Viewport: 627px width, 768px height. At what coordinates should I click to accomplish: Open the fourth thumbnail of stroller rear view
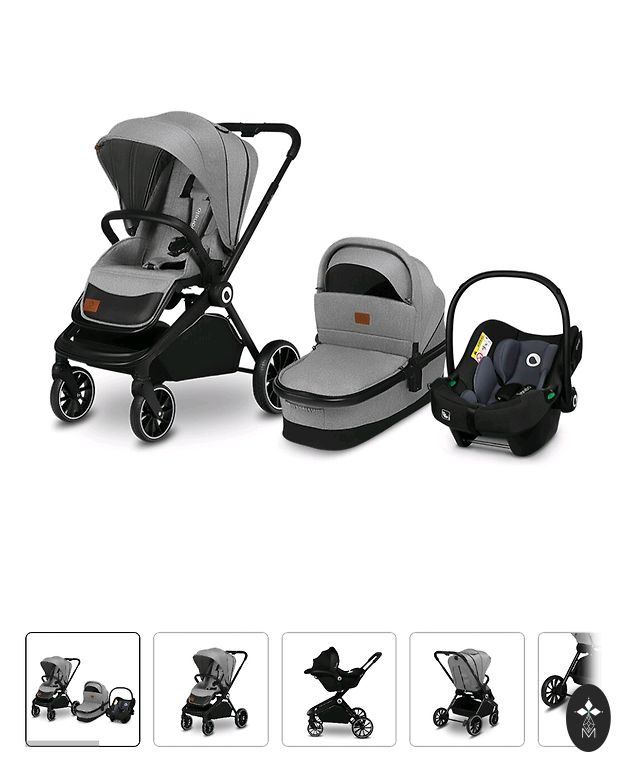467,689
